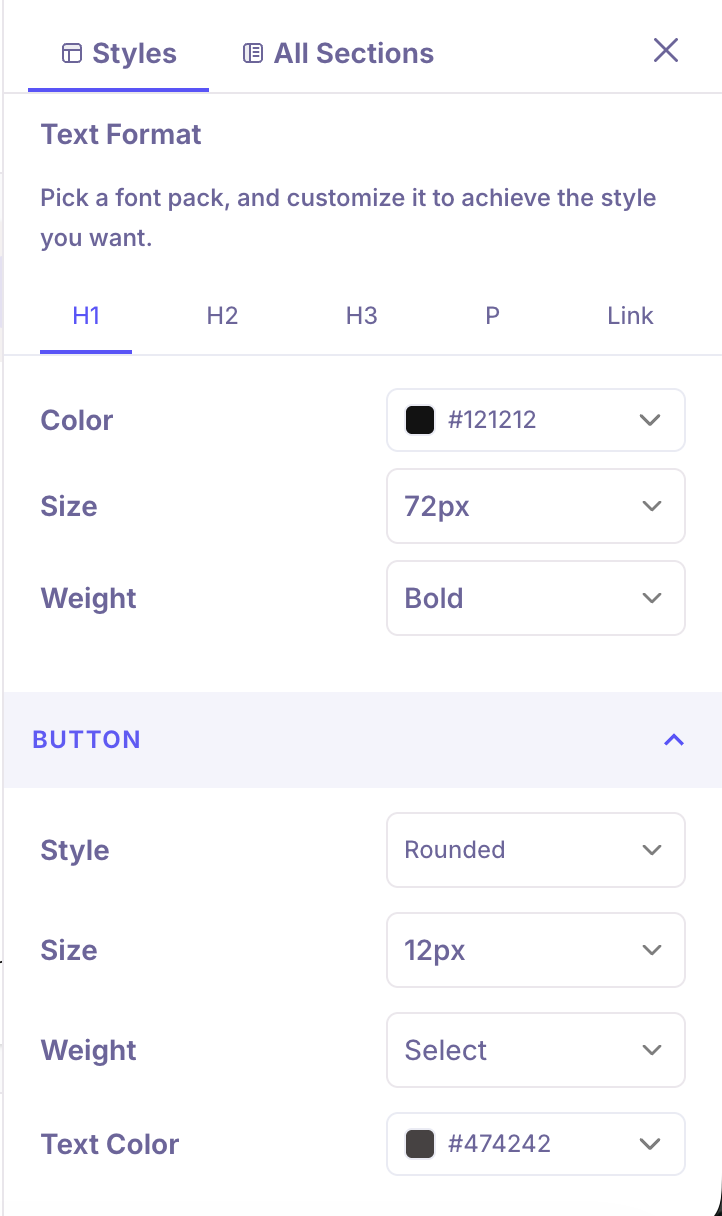722x1216 pixels.
Task: Open the Weight dropdown set to Bold
Action: [535, 598]
